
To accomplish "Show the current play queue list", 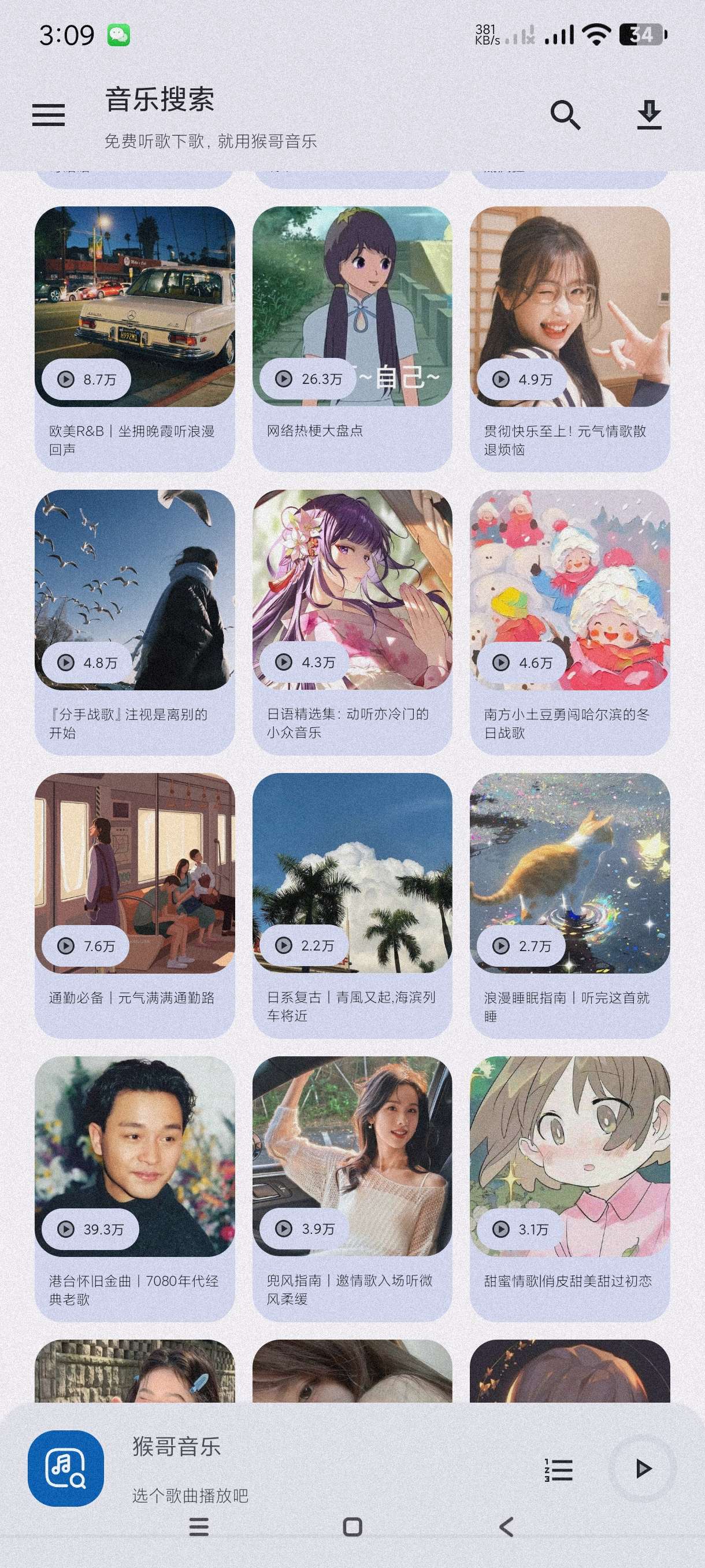I will point(558,1469).
